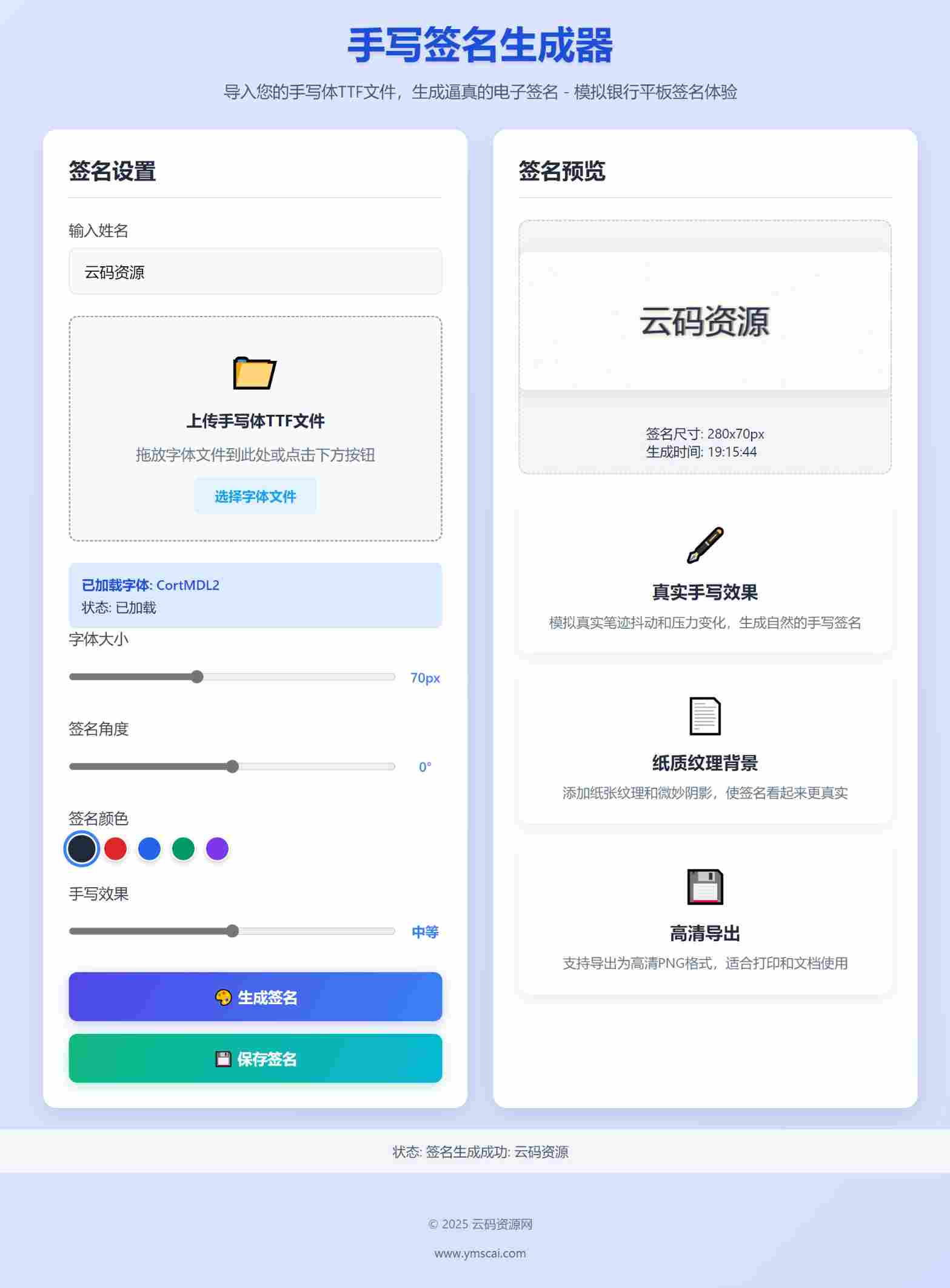
Task: Select the red signature color
Action: pos(115,848)
